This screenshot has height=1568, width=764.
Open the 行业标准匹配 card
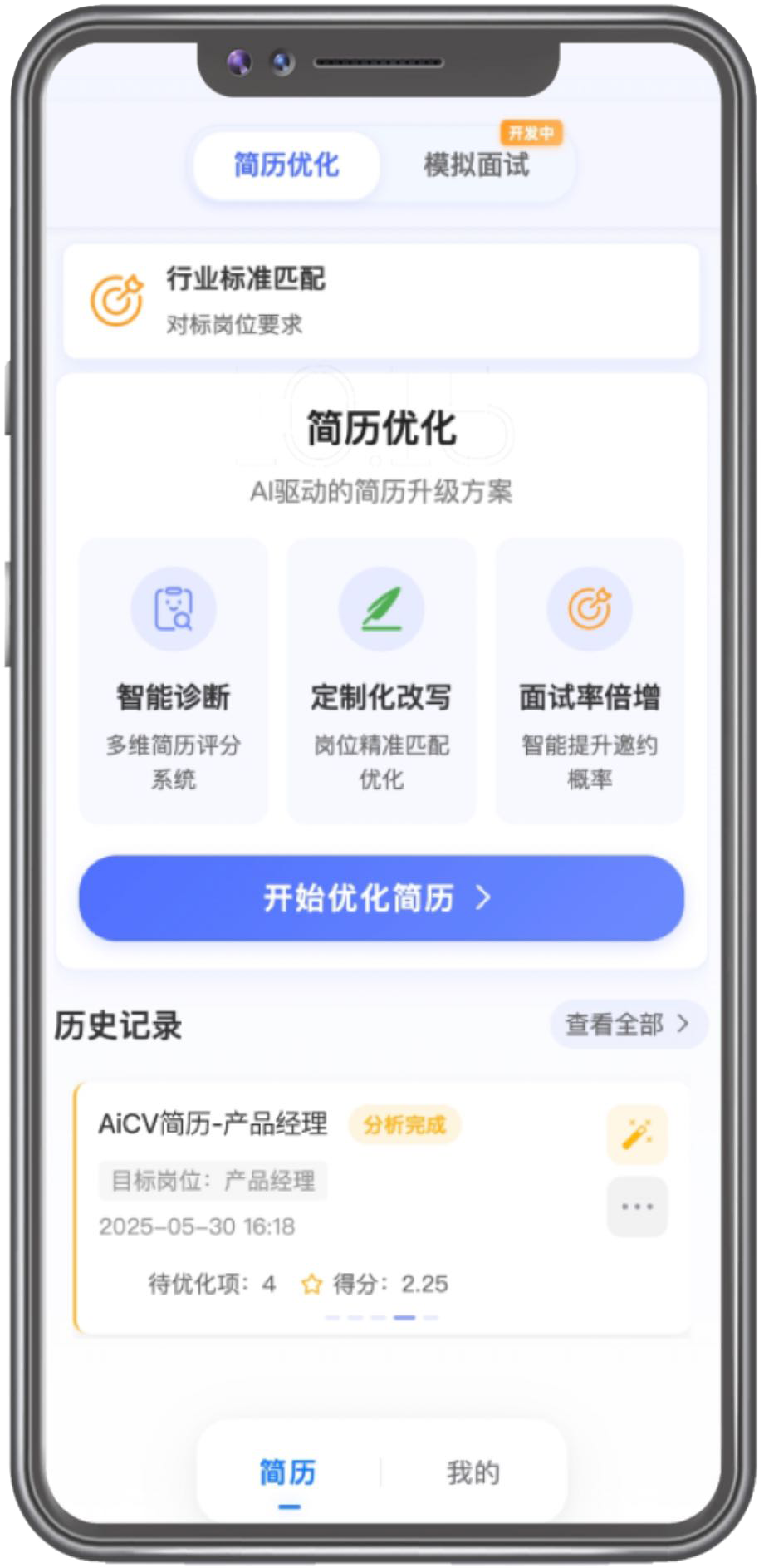tap(380, 301)
